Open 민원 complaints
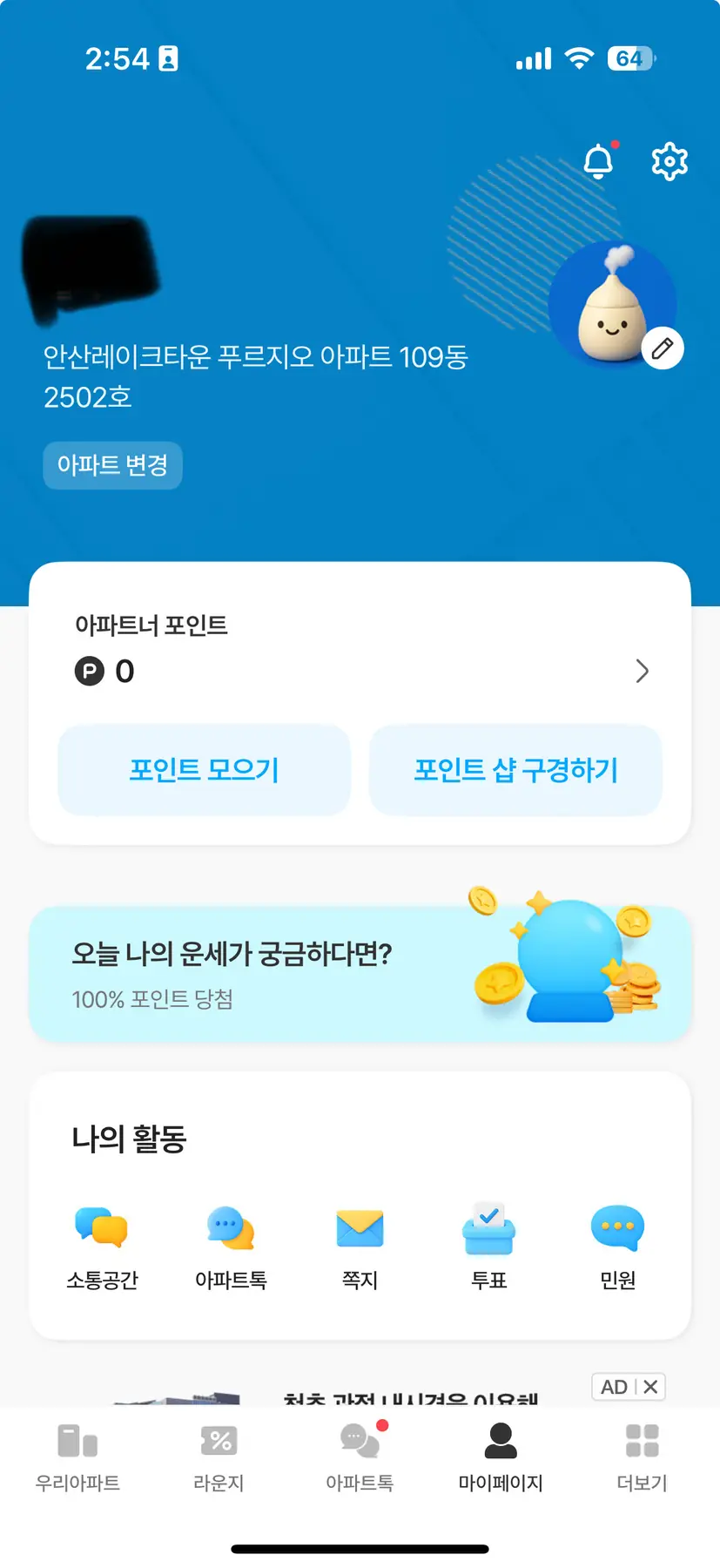 [x=617, y=1246]
